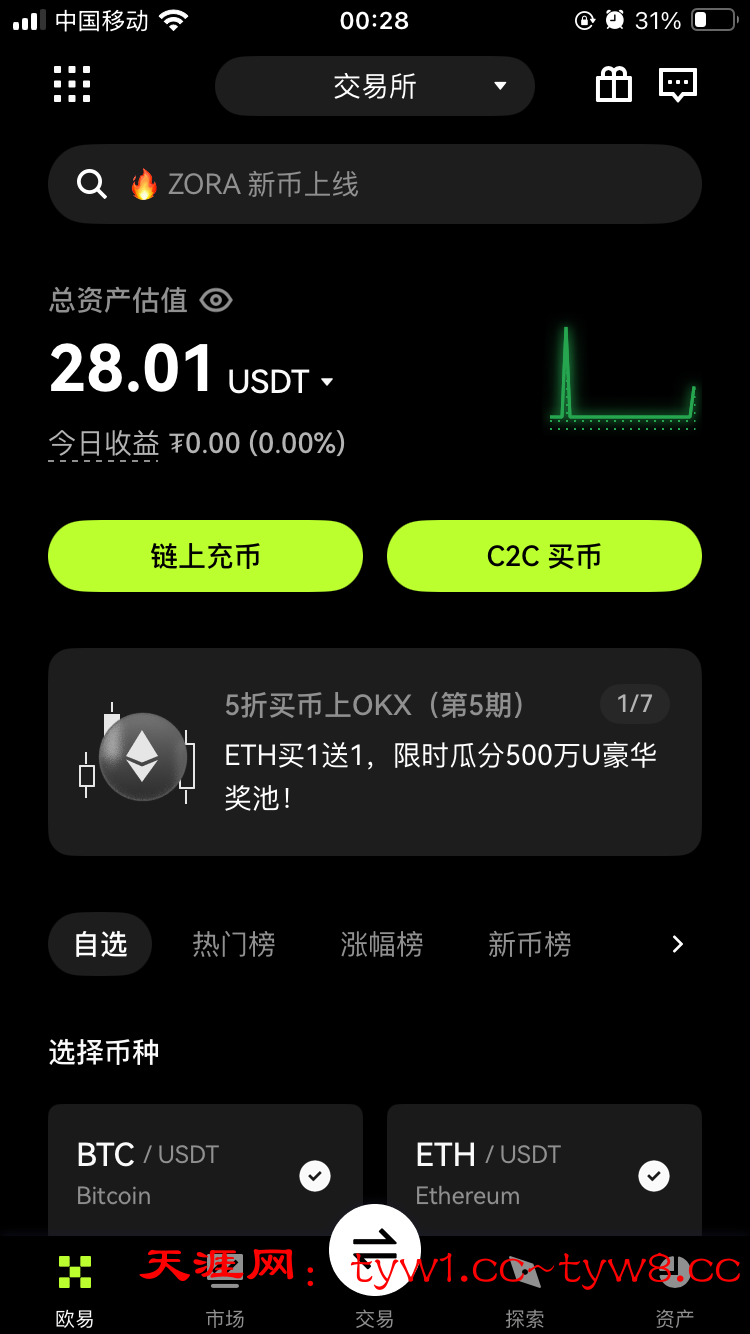Deselect the ETH / USDT pair

tap(654, 1175)
